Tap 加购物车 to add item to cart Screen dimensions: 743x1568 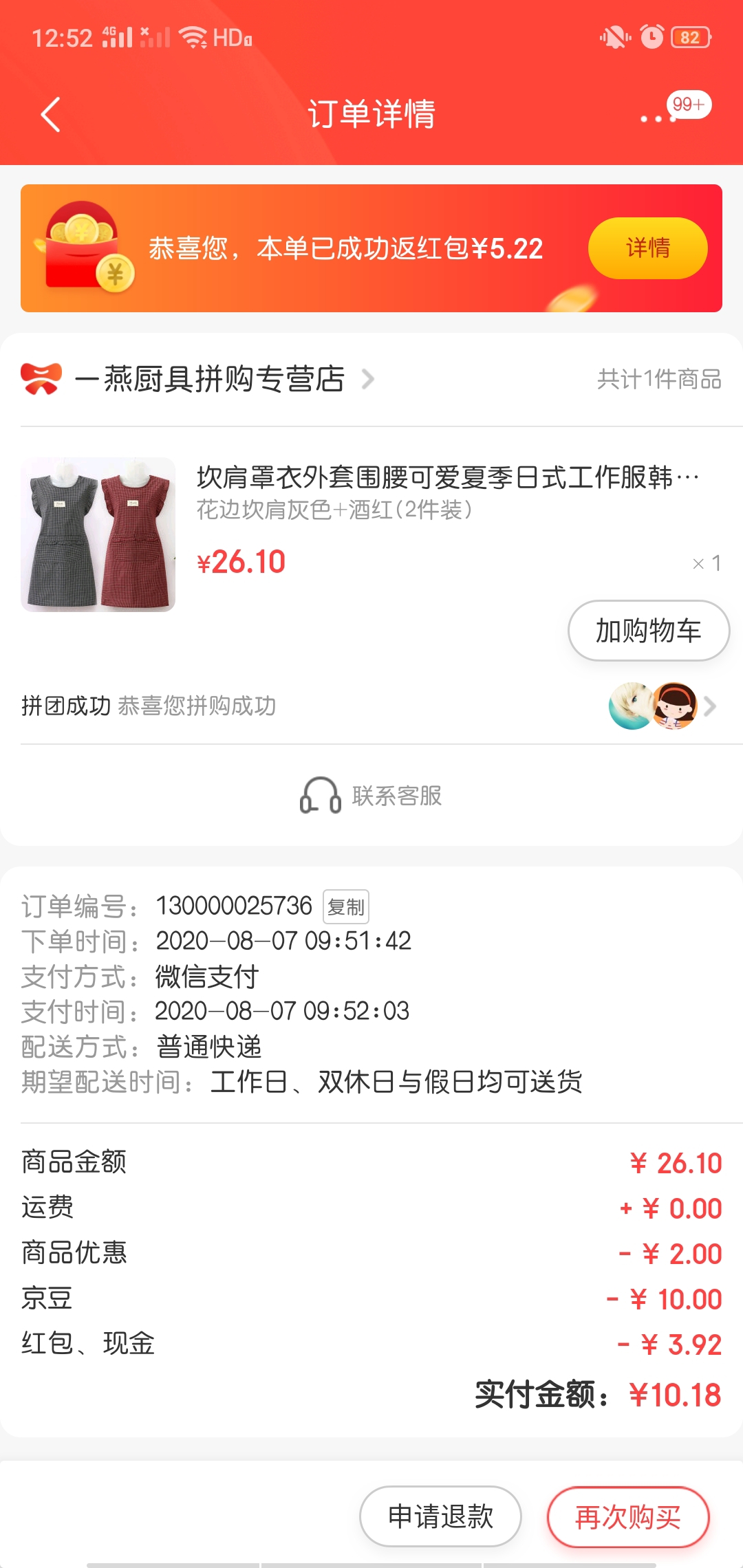tap(648, 631)
